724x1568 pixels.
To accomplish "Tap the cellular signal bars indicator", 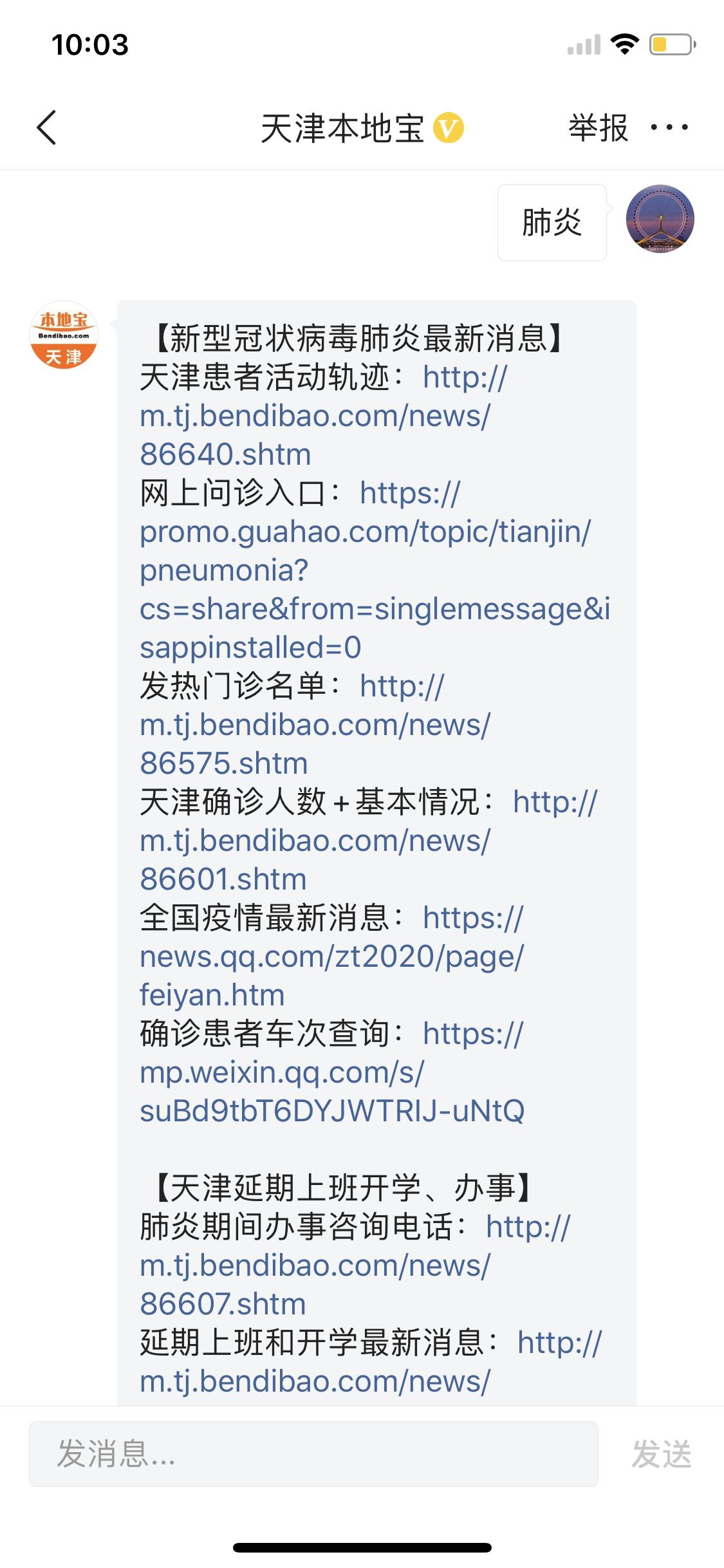I will [x=582, y=43].
